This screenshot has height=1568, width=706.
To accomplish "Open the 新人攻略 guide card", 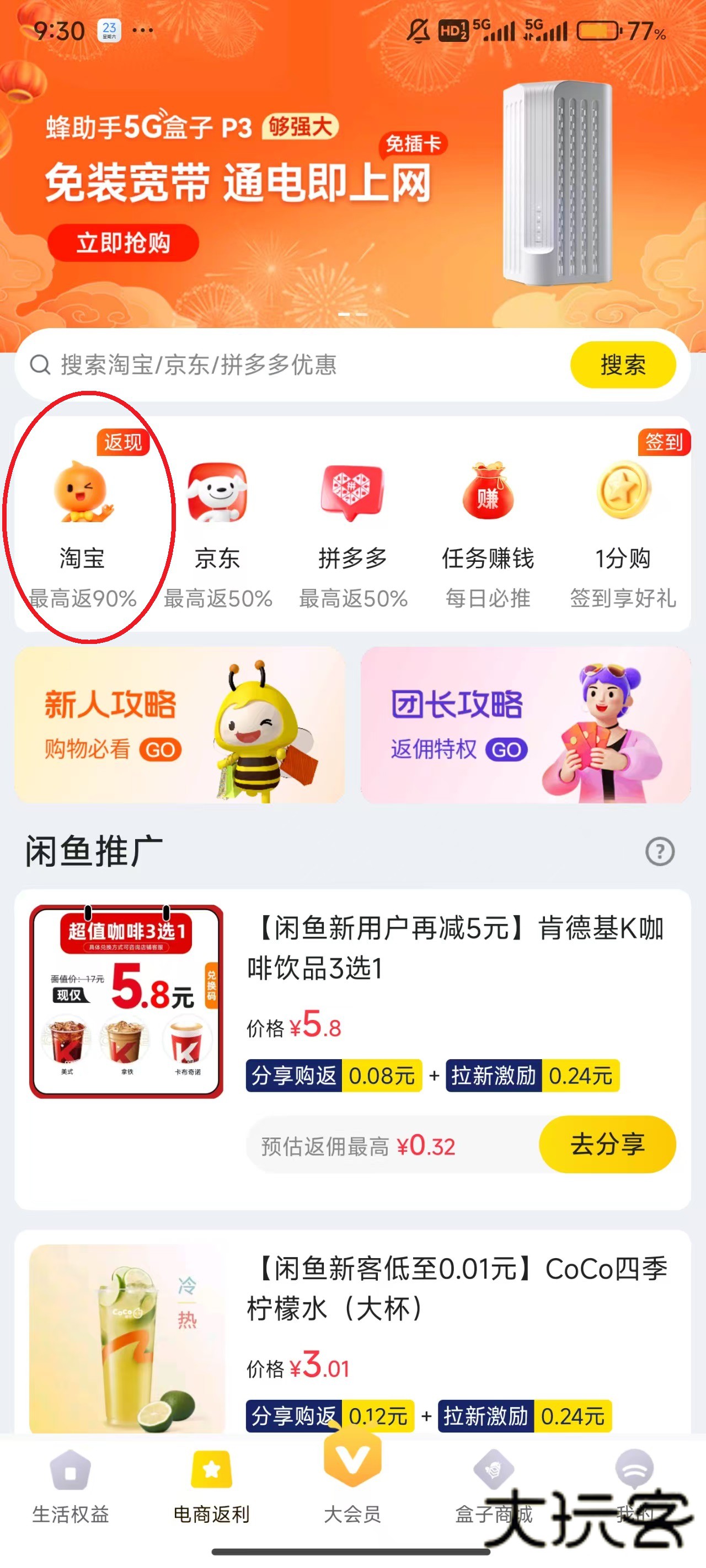I will click(x=180, y=724).
